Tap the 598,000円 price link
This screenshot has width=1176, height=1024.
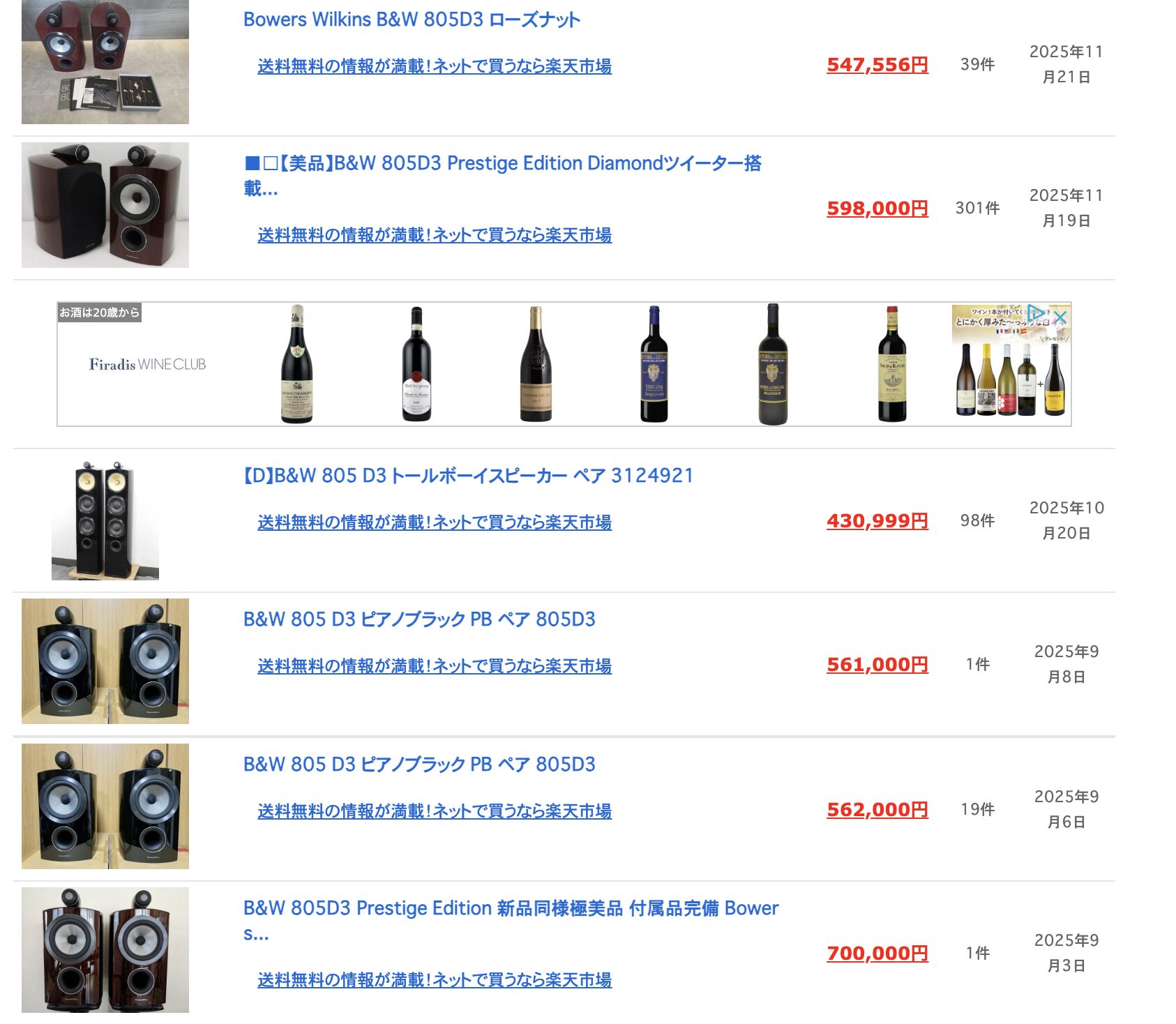point(877,209)
